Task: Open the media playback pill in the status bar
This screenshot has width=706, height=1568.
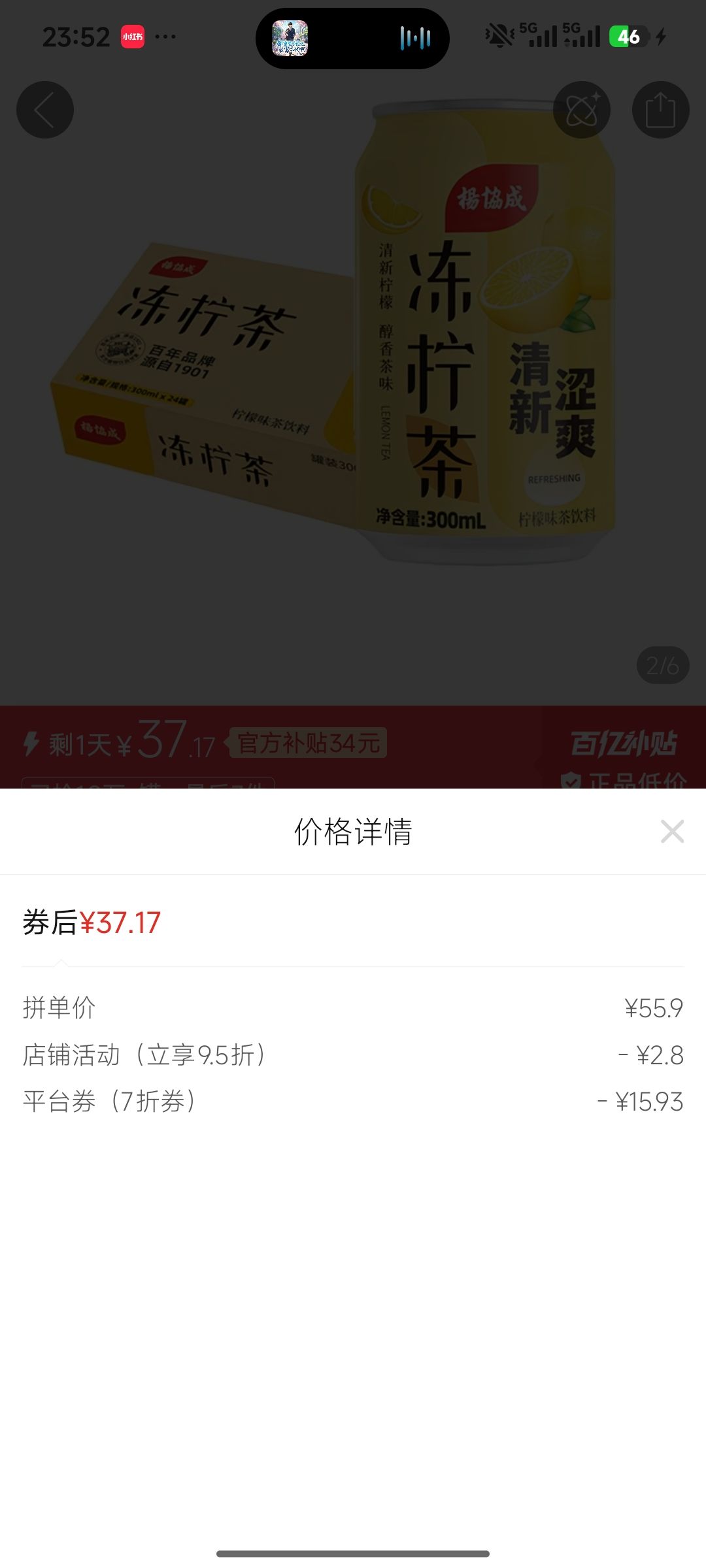Action: (x=352, y=39)
